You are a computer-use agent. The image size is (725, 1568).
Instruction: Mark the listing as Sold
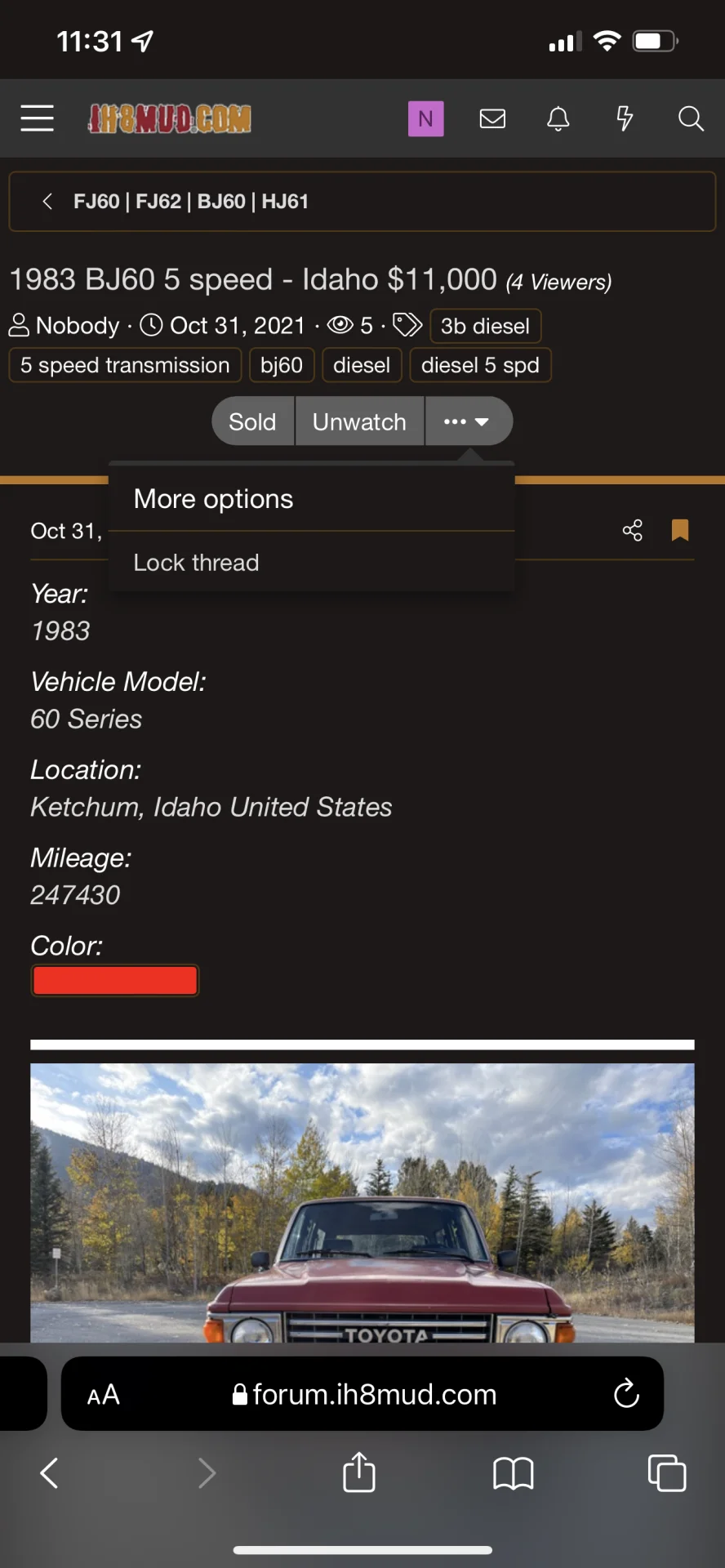click(252, 422)
